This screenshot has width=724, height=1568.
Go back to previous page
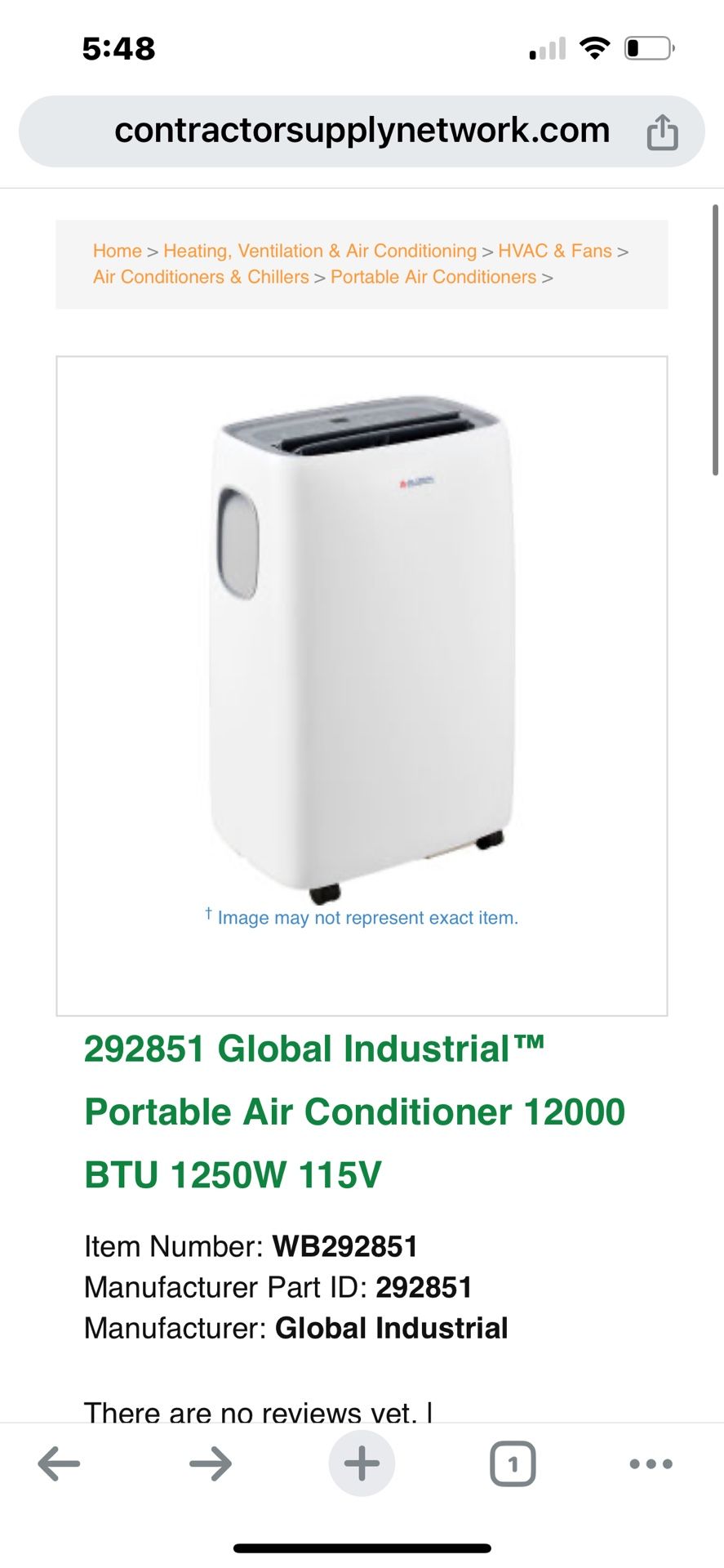coord(59,1463)
